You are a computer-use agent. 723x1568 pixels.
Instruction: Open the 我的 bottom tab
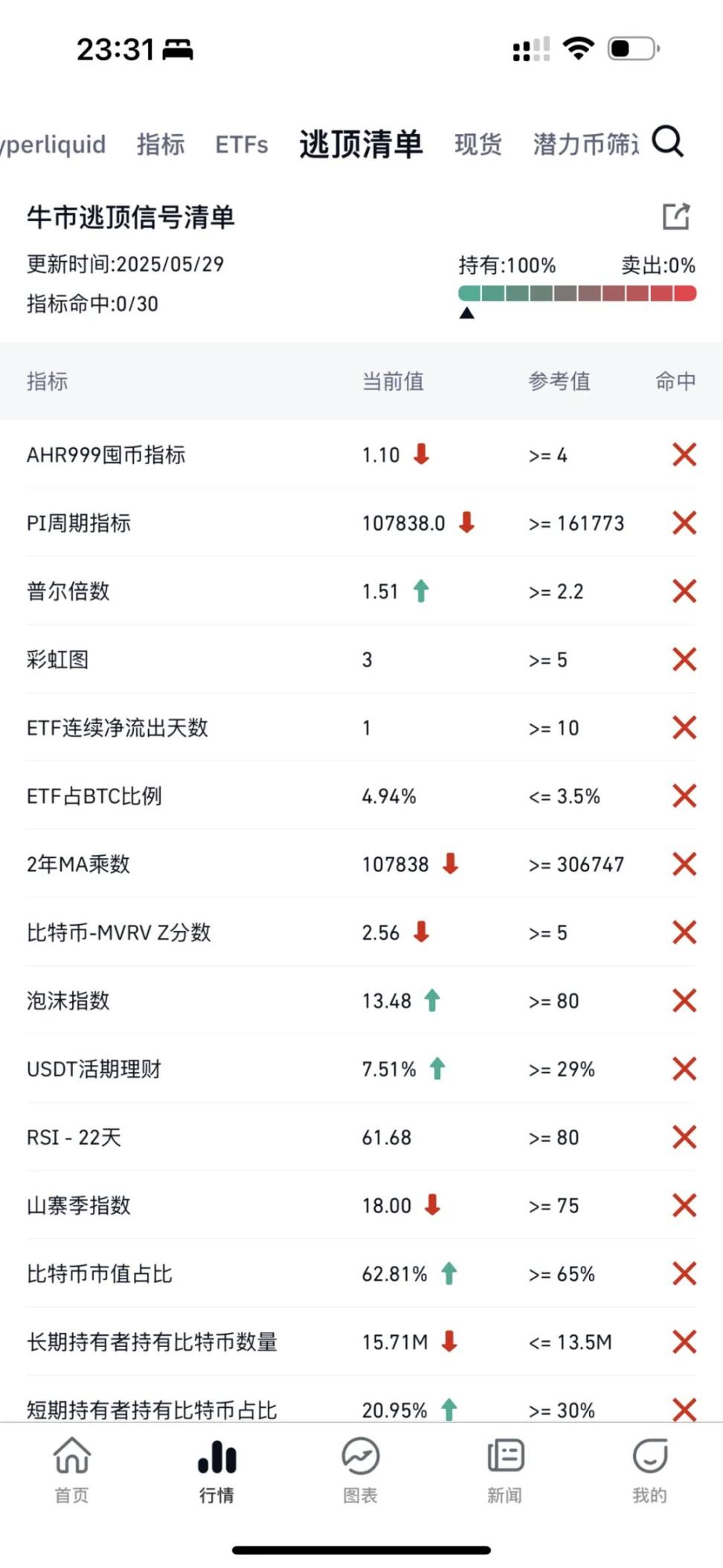pyautogui.click(x=649, y=1471)
